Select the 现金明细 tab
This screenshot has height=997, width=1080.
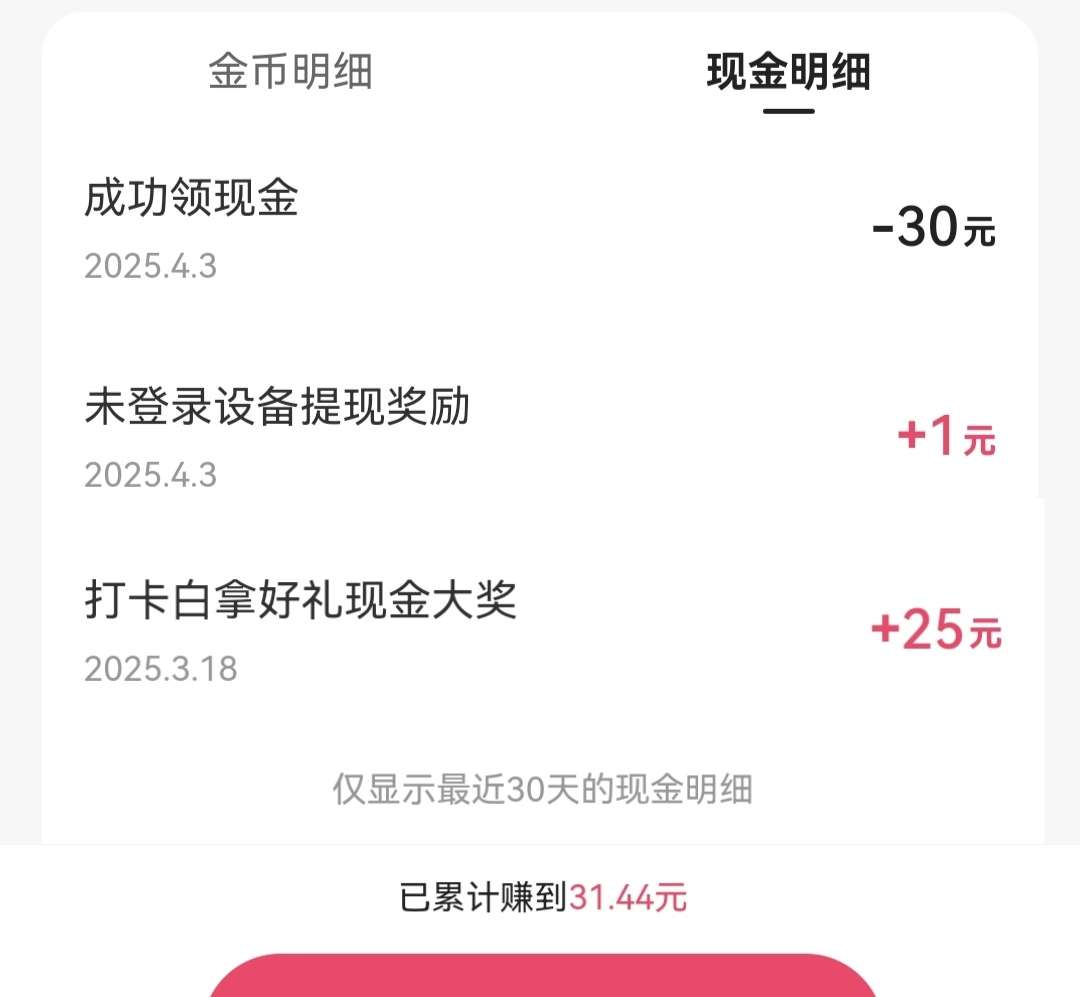click(x=788, y=72)
